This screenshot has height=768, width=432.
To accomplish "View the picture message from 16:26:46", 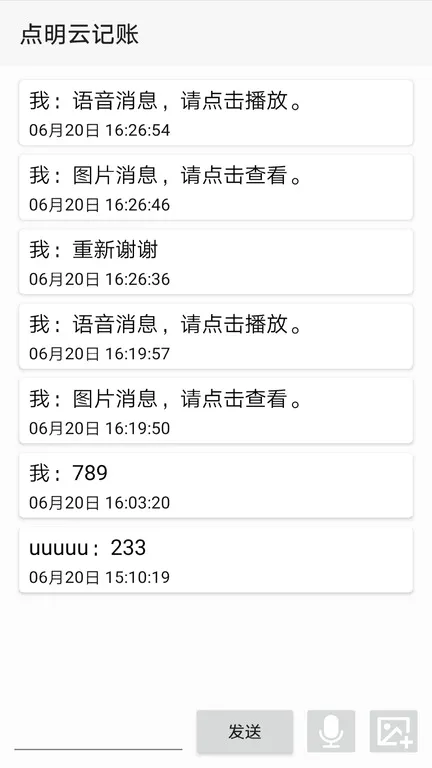I will click(x=216, y=187).
